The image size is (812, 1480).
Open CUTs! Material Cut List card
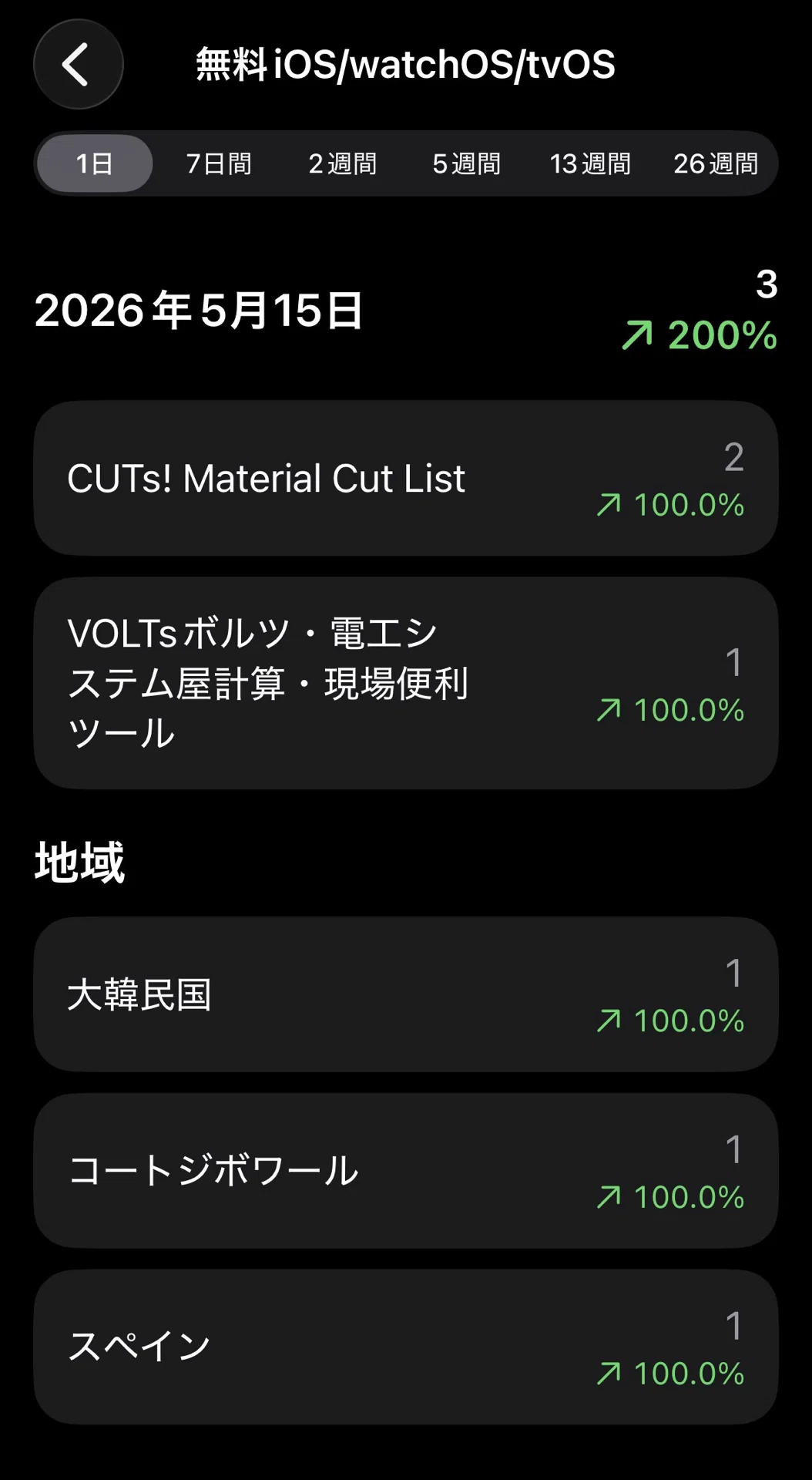406,478
